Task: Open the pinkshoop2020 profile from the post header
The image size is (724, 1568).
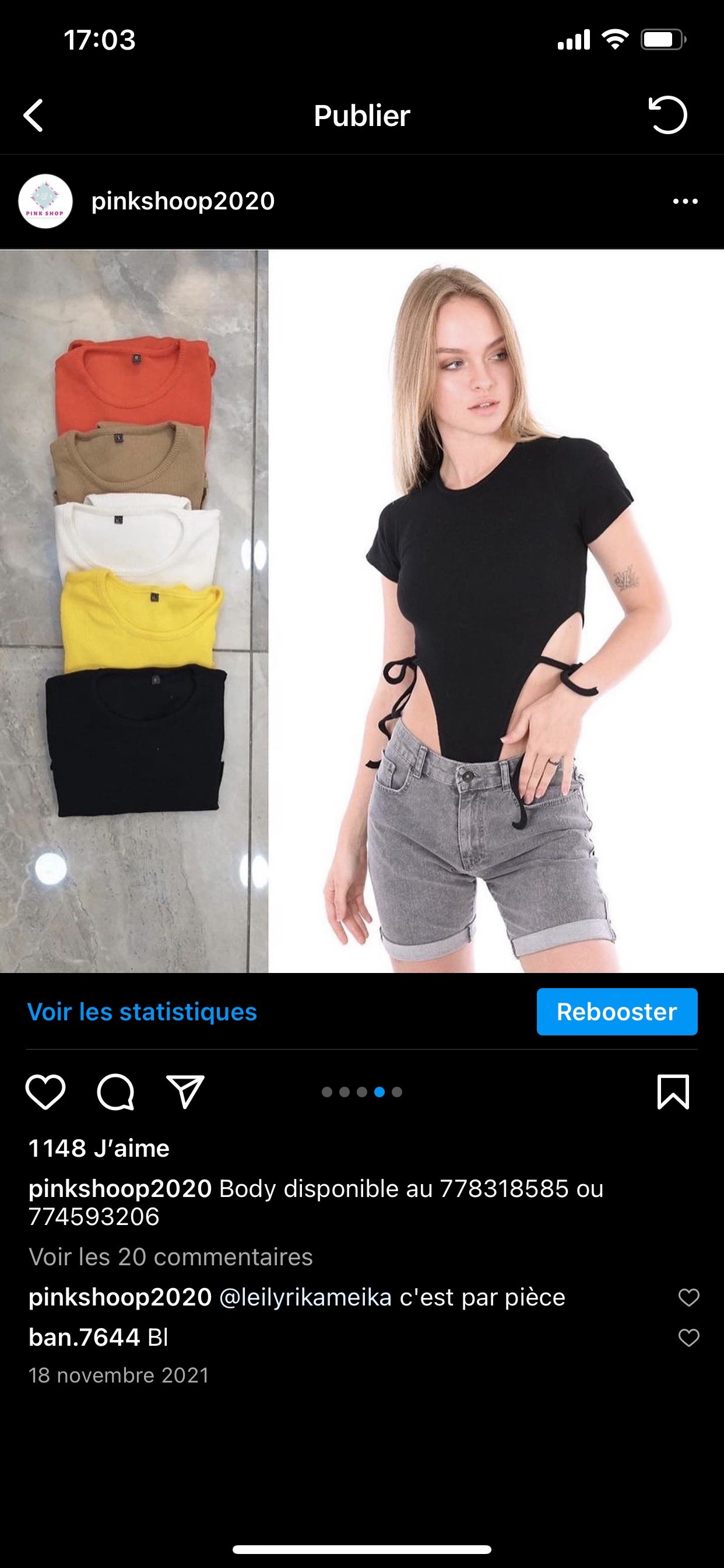Action: pyautogui.click(x=182, y=201)
